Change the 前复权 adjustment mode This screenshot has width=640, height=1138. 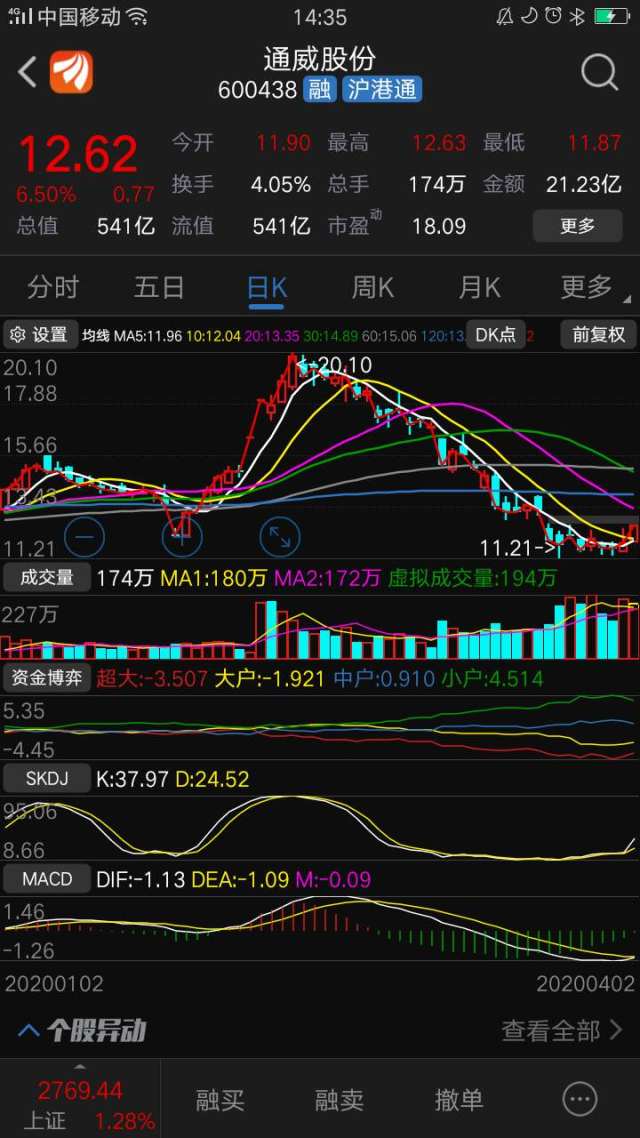tap(598, 335)
